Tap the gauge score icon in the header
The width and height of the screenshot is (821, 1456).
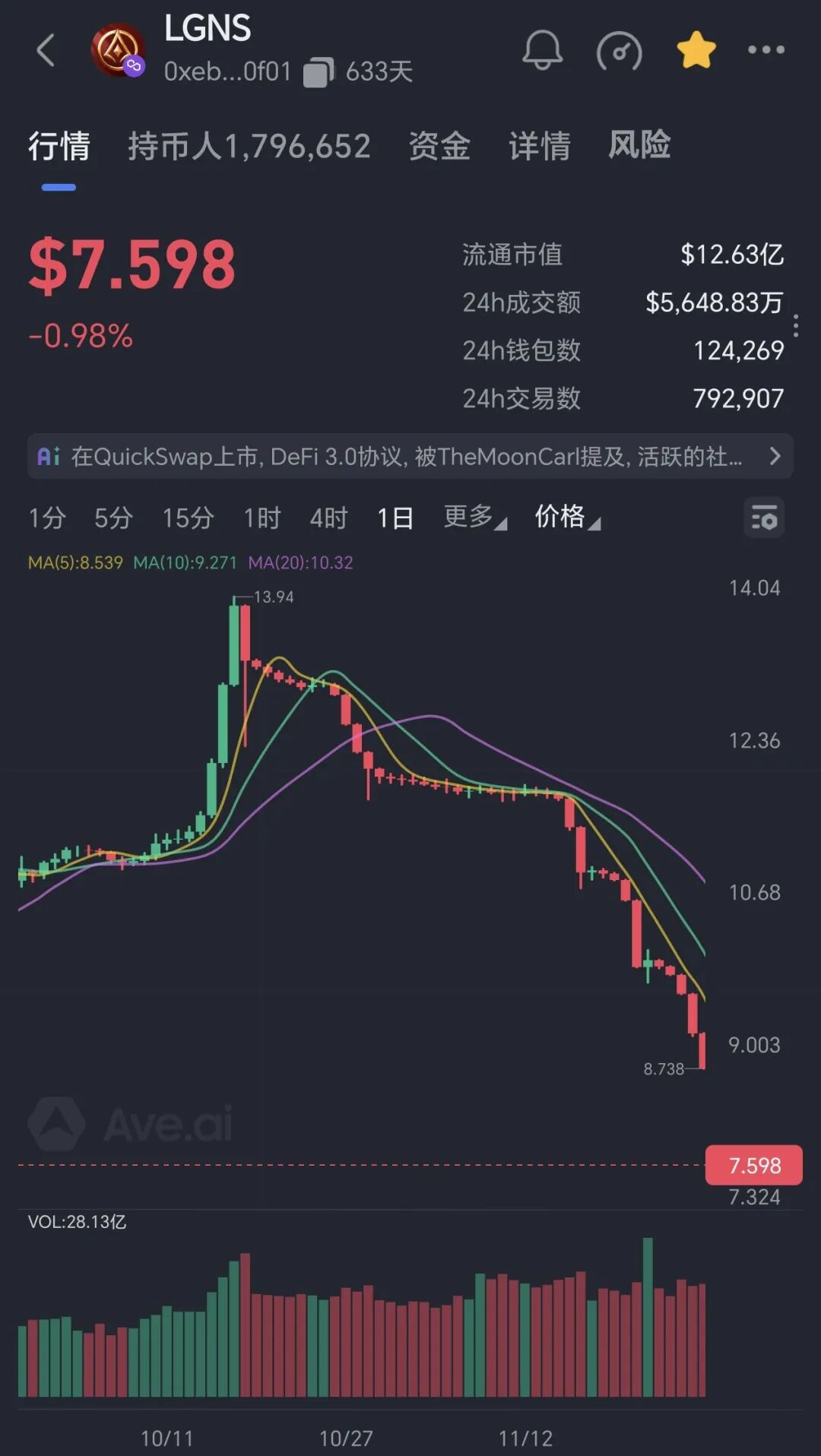point(620,50)
